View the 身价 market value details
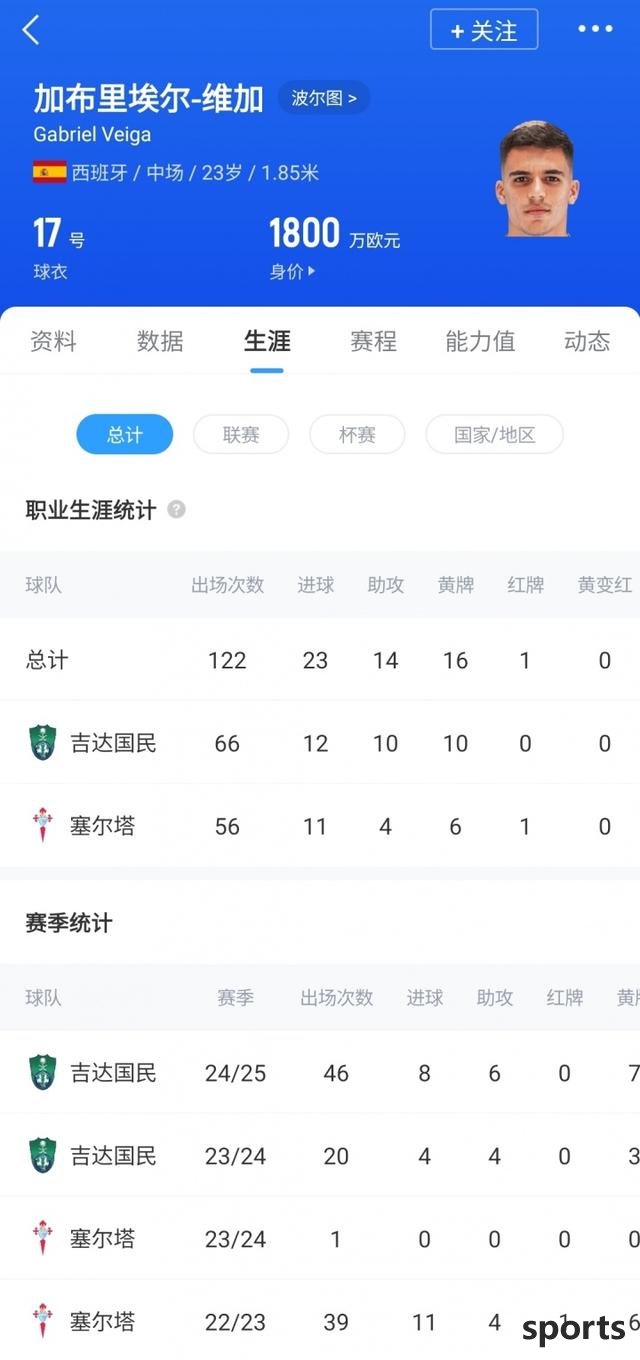 pos(292,271)
